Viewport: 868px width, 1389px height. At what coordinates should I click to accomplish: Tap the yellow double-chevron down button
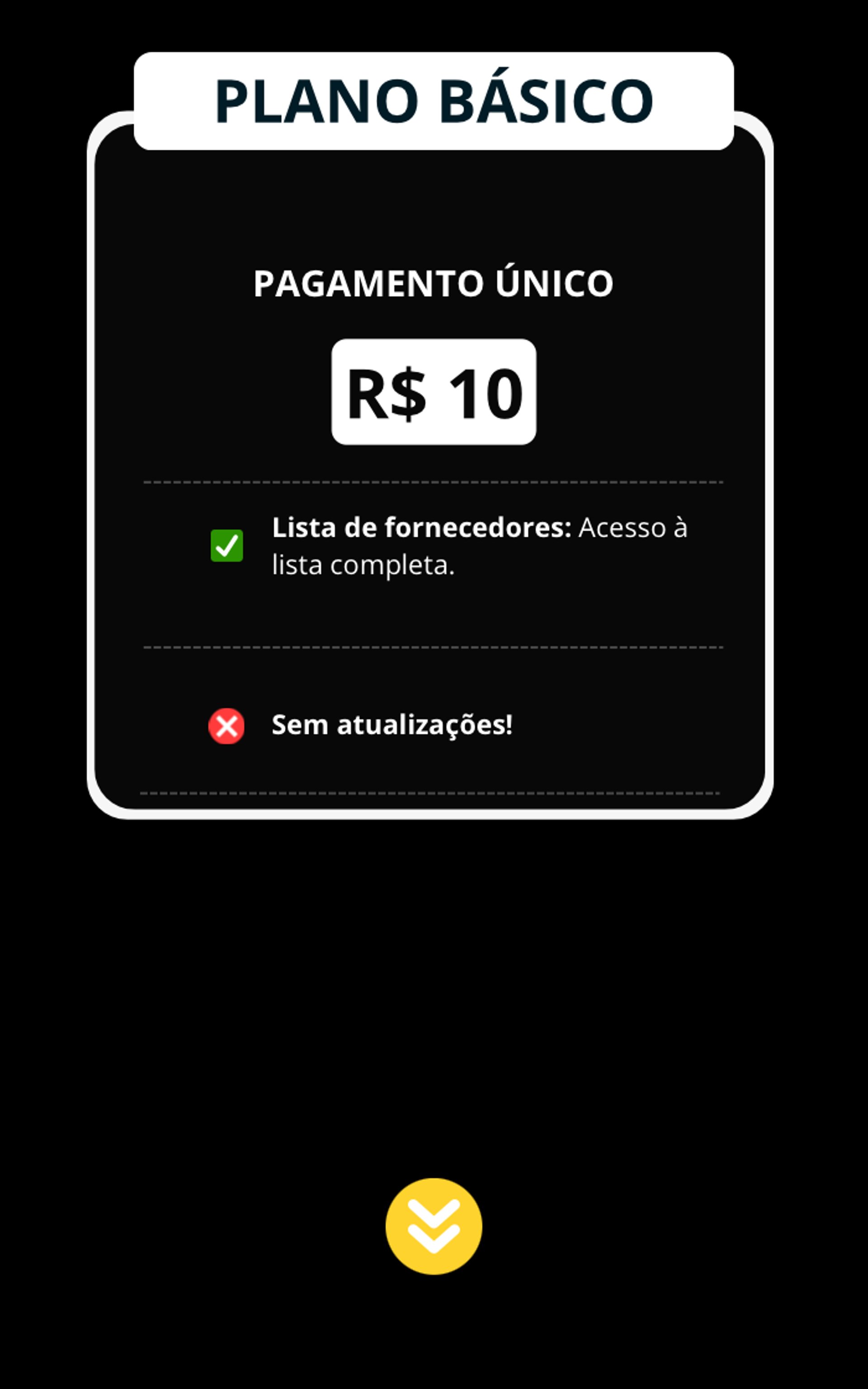[434, 1226]
